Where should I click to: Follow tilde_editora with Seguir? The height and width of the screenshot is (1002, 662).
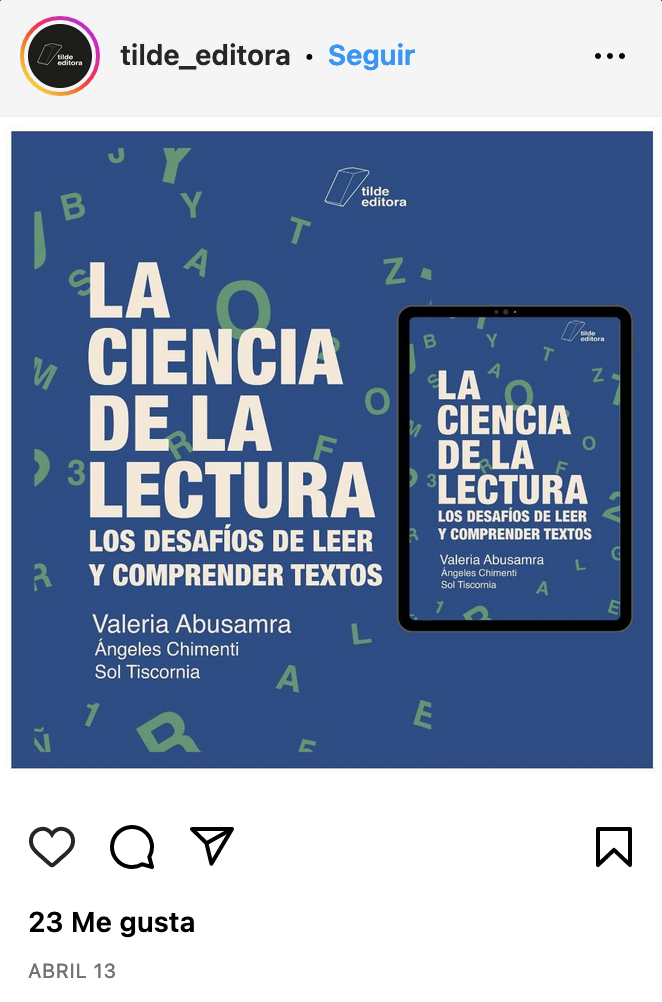point(371,56)
